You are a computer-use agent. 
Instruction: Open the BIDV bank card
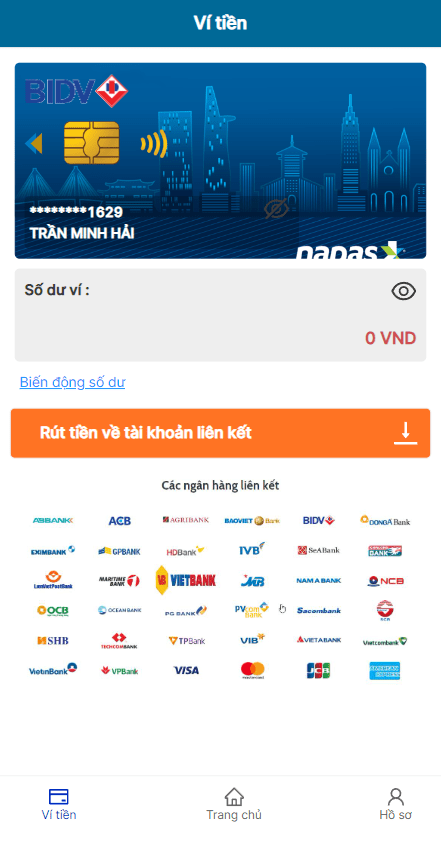click(220, 161)
